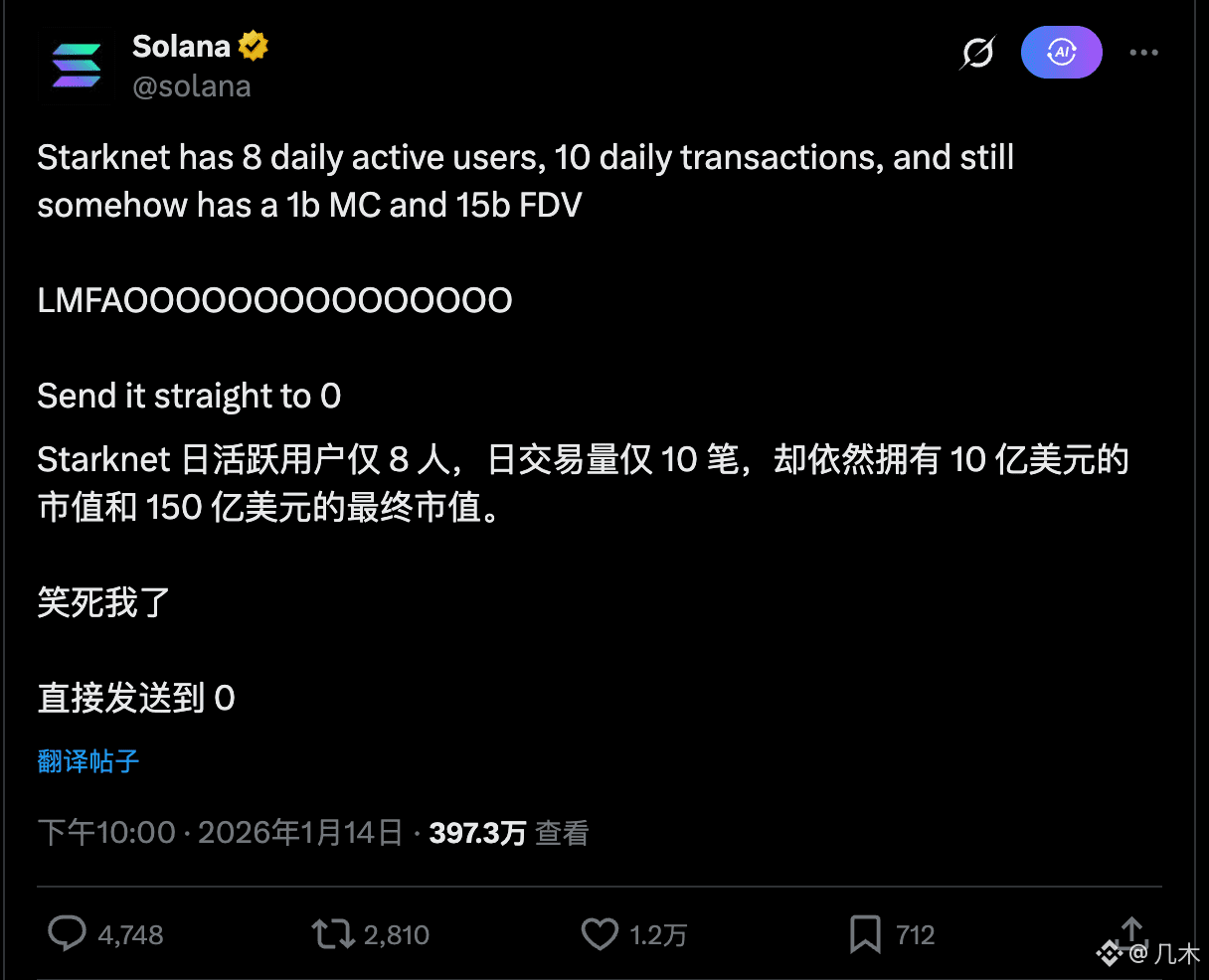Tap the Grok slash icon
Screen dimensions: 1209x980
977,53
